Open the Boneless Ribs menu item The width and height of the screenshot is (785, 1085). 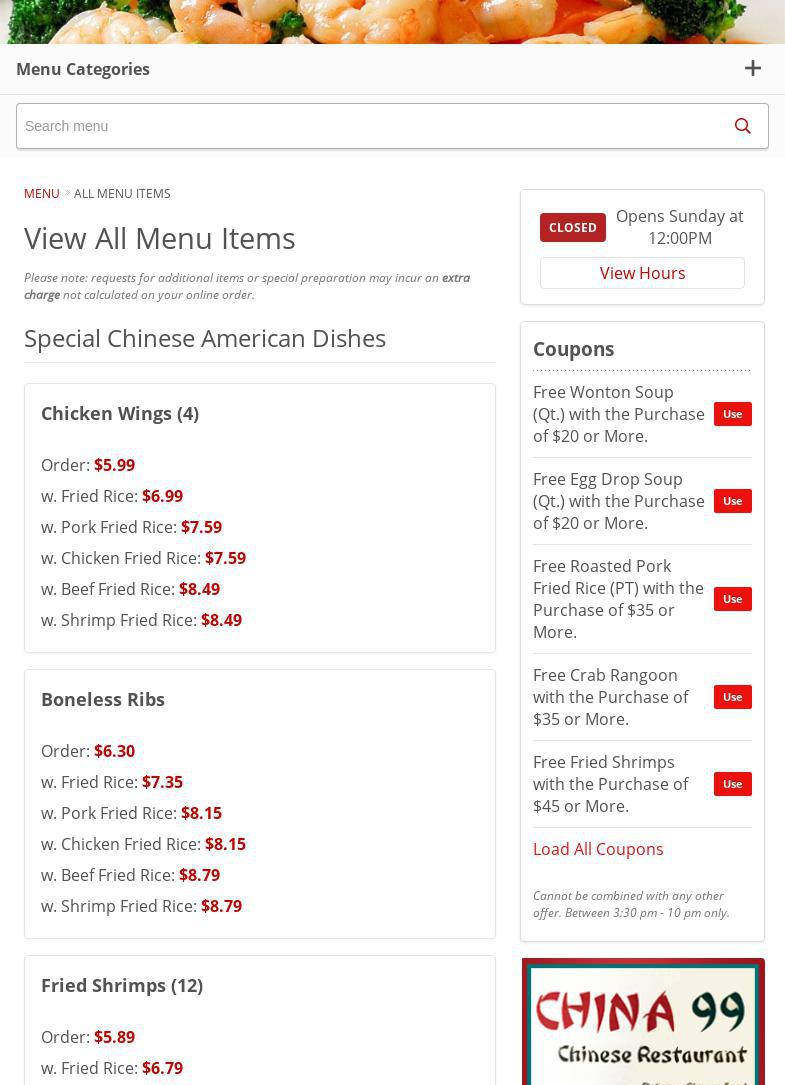pos(103,699)
